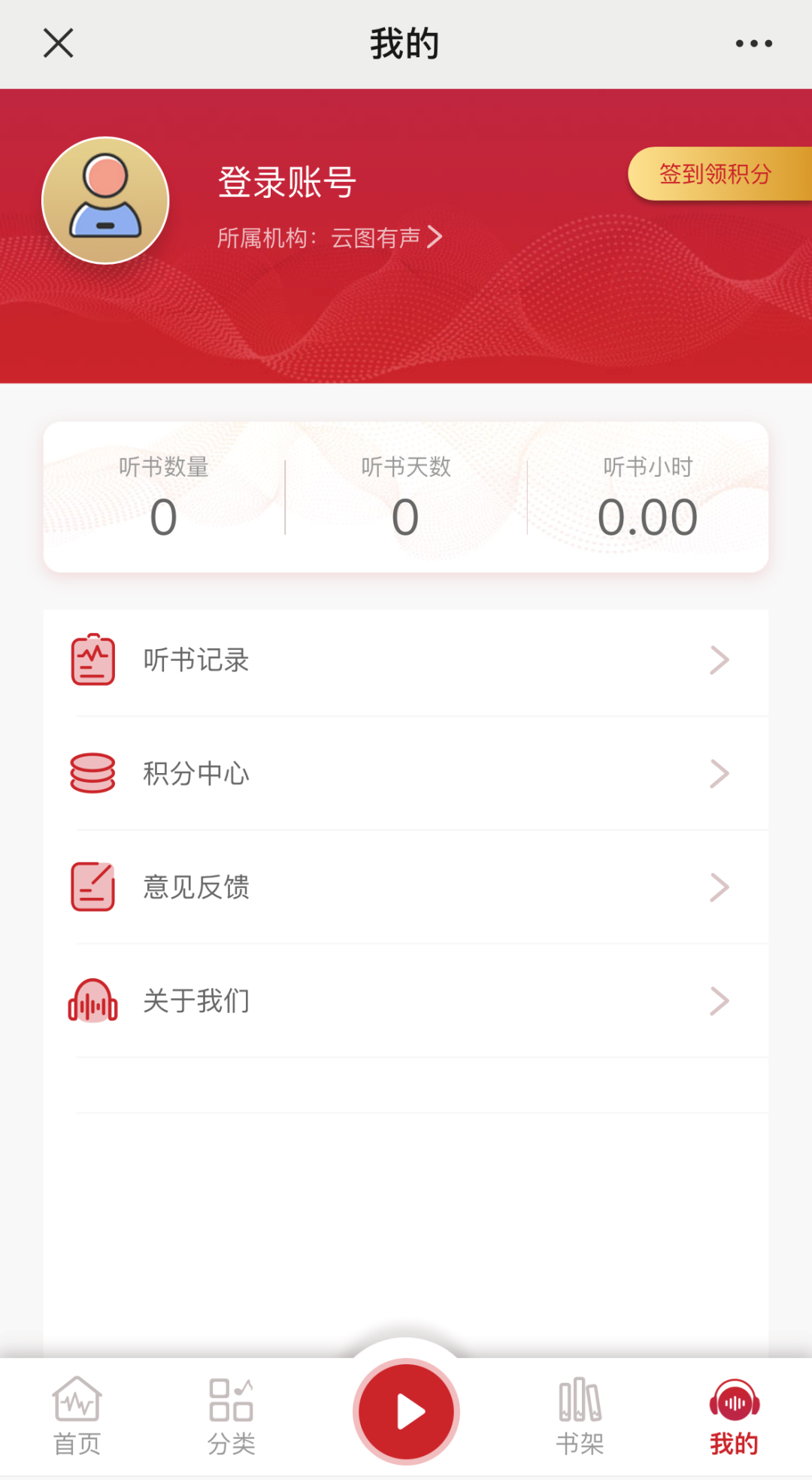The height and width of the screenshot is (1480, 812).
Task: Close the page with the X button
Action: (x=58, y=43)
